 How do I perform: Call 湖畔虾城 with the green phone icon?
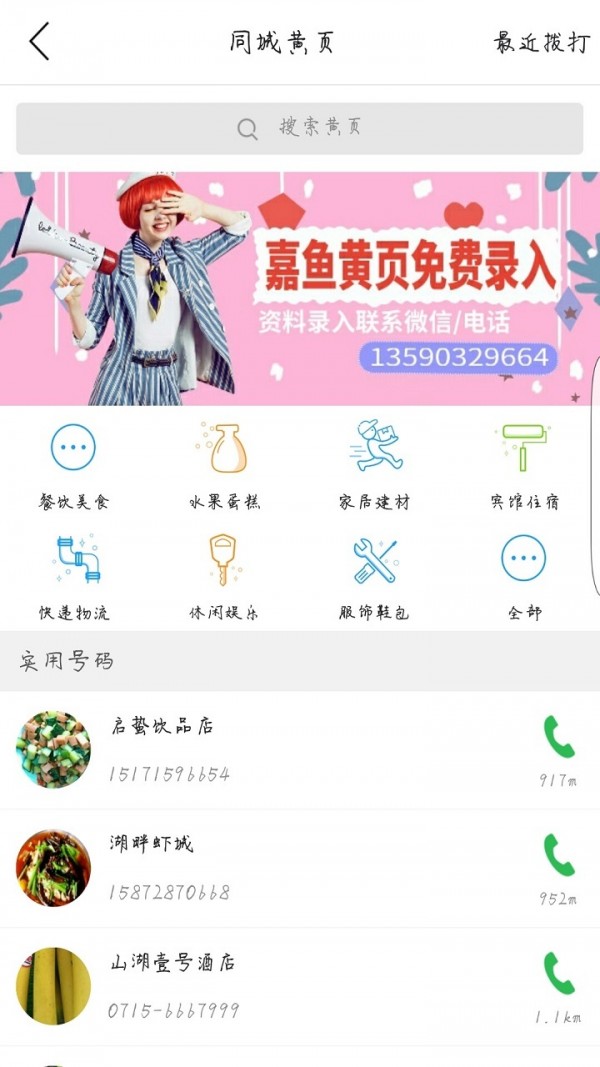tap(559, 855)
